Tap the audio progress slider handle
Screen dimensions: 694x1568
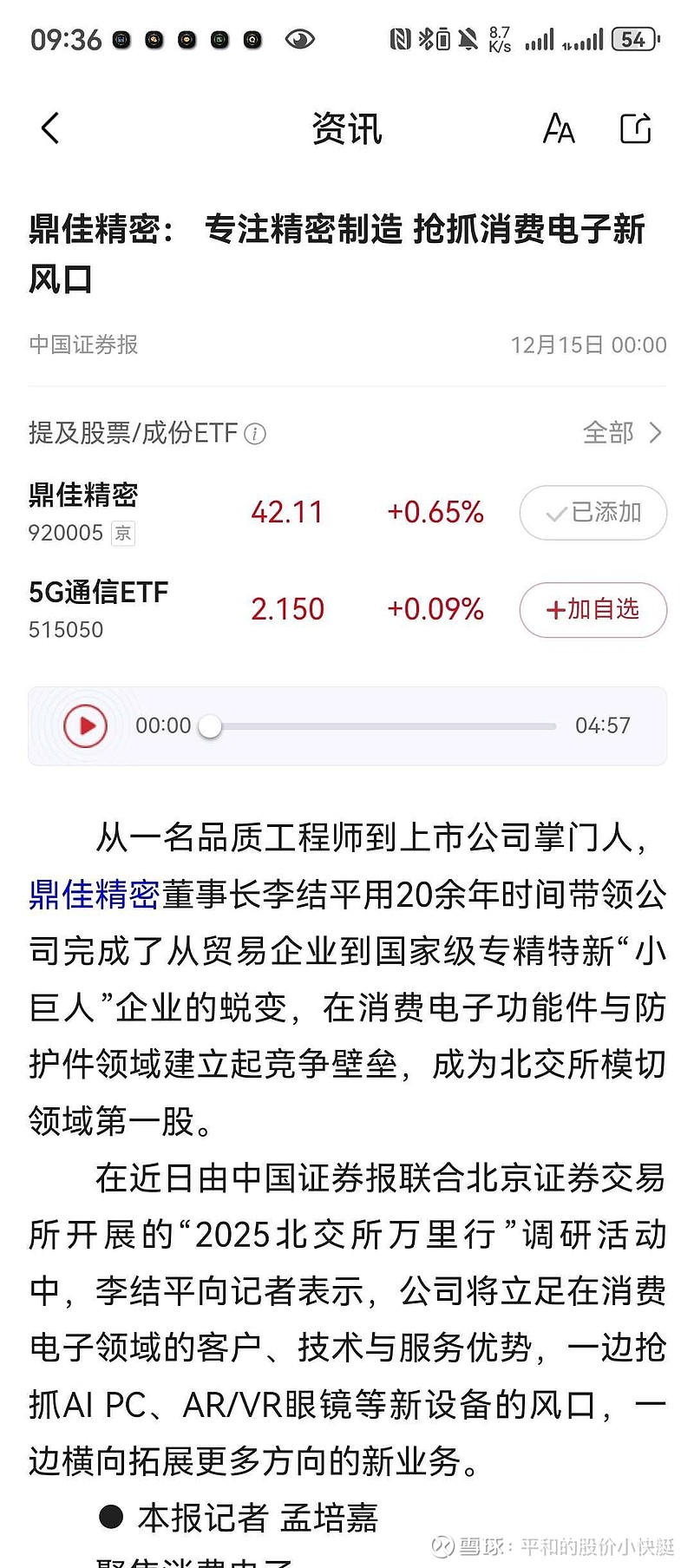point(209,725)
